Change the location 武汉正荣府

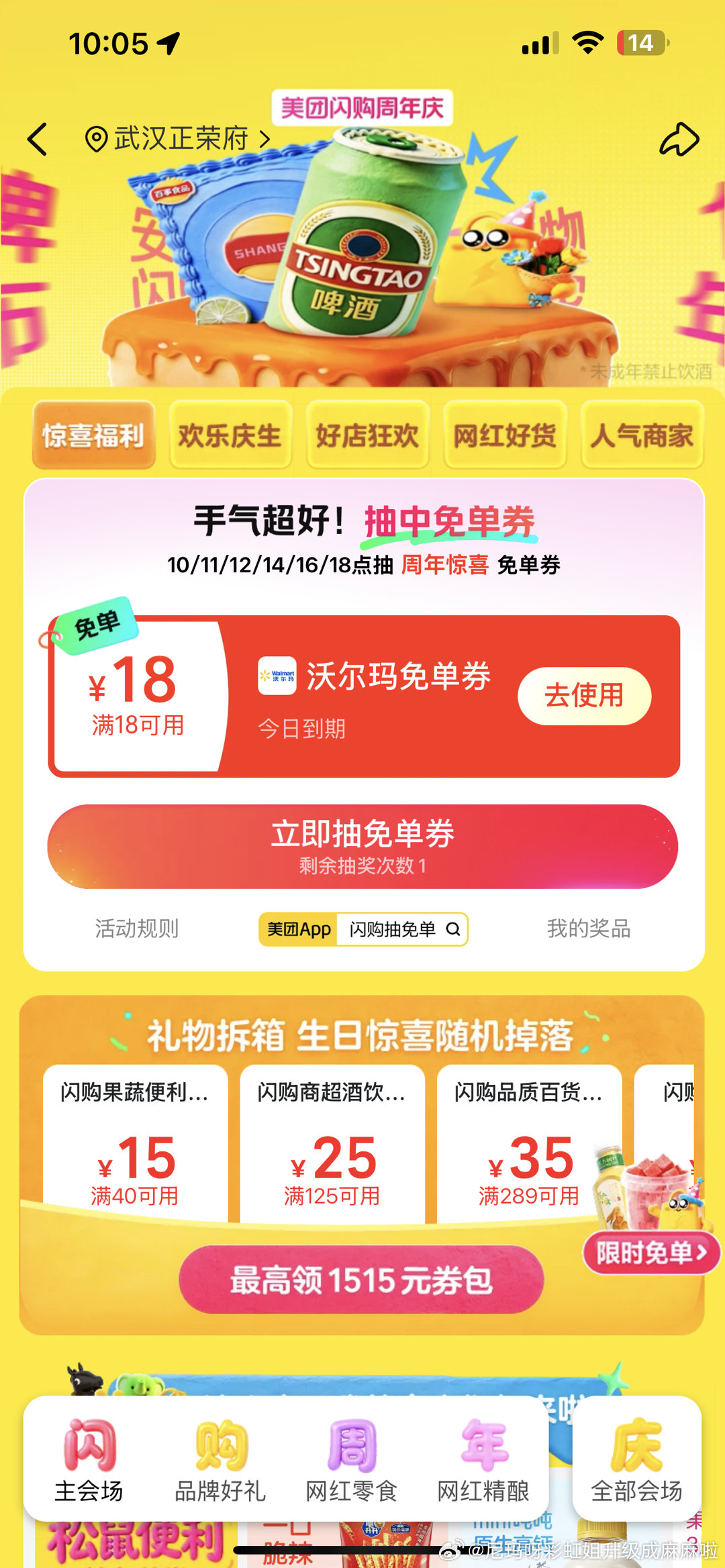178,139
